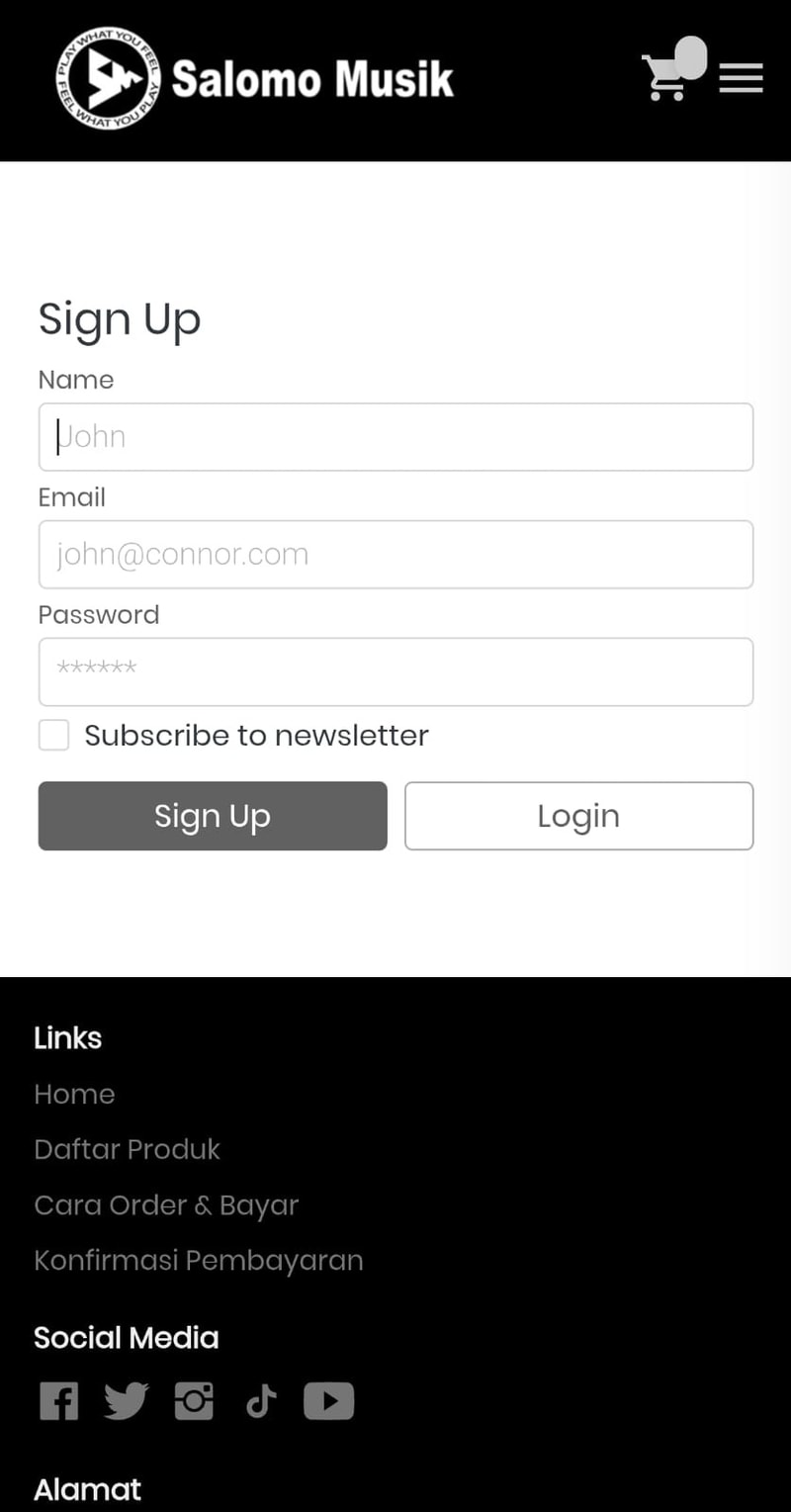This screenshot has height=1512, width=791.
Task: Visit the Twitter profile
Action: (126, 1401)
